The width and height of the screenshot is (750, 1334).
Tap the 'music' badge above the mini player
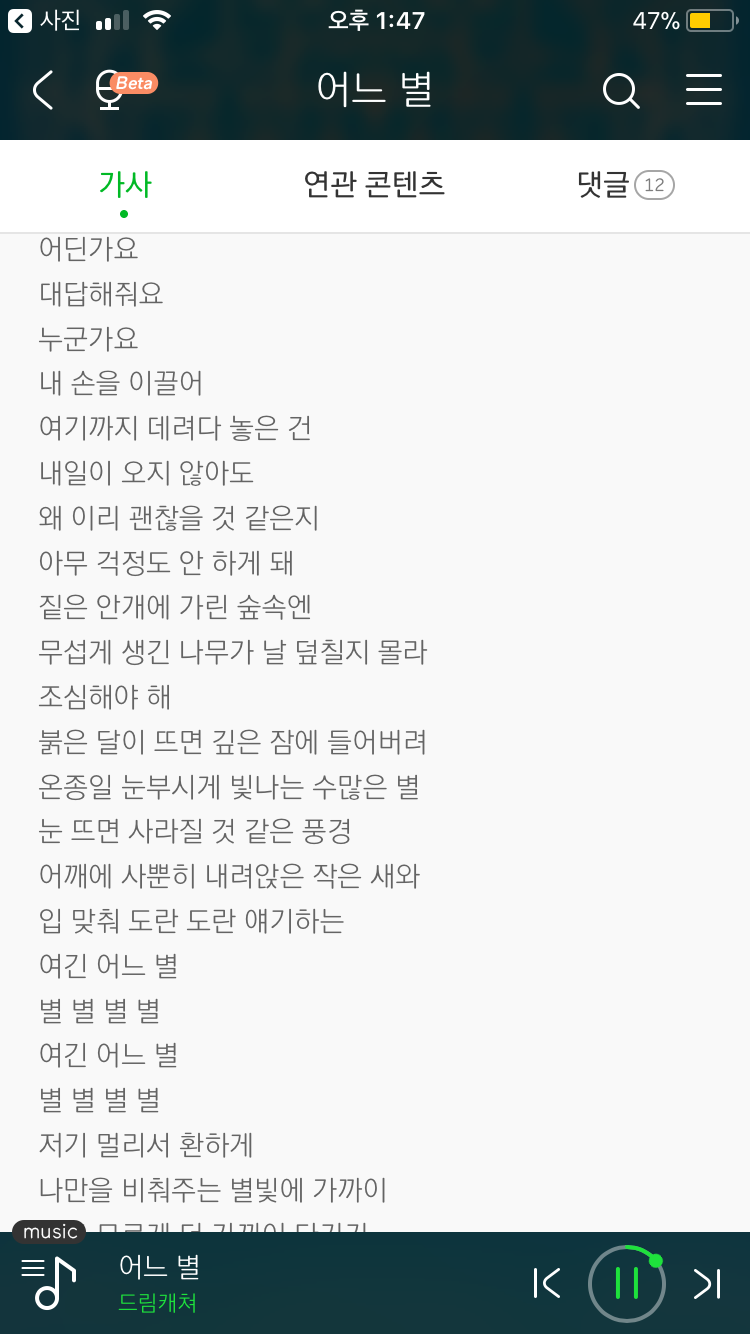pos(48,1231)
